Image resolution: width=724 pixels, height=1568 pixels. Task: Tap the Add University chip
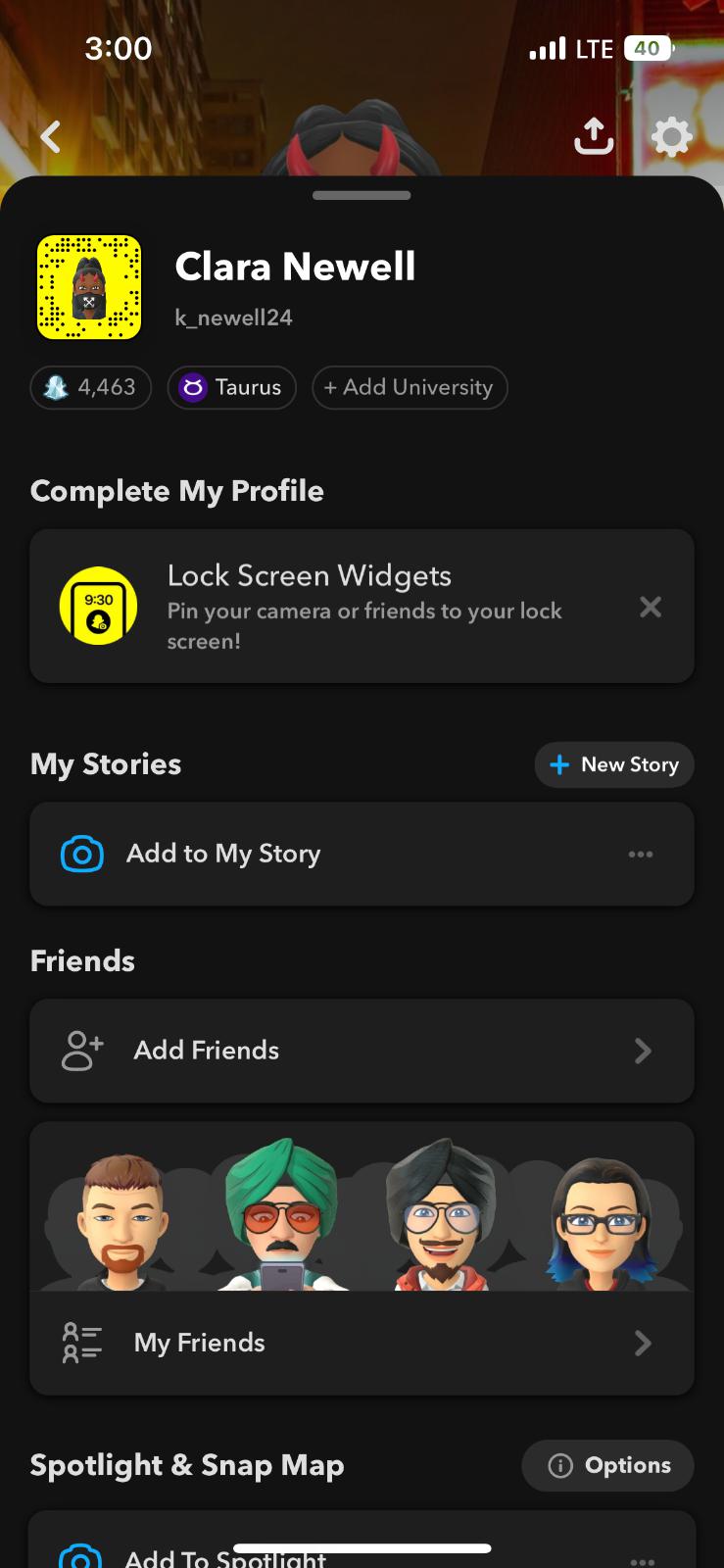coord(410,387)
